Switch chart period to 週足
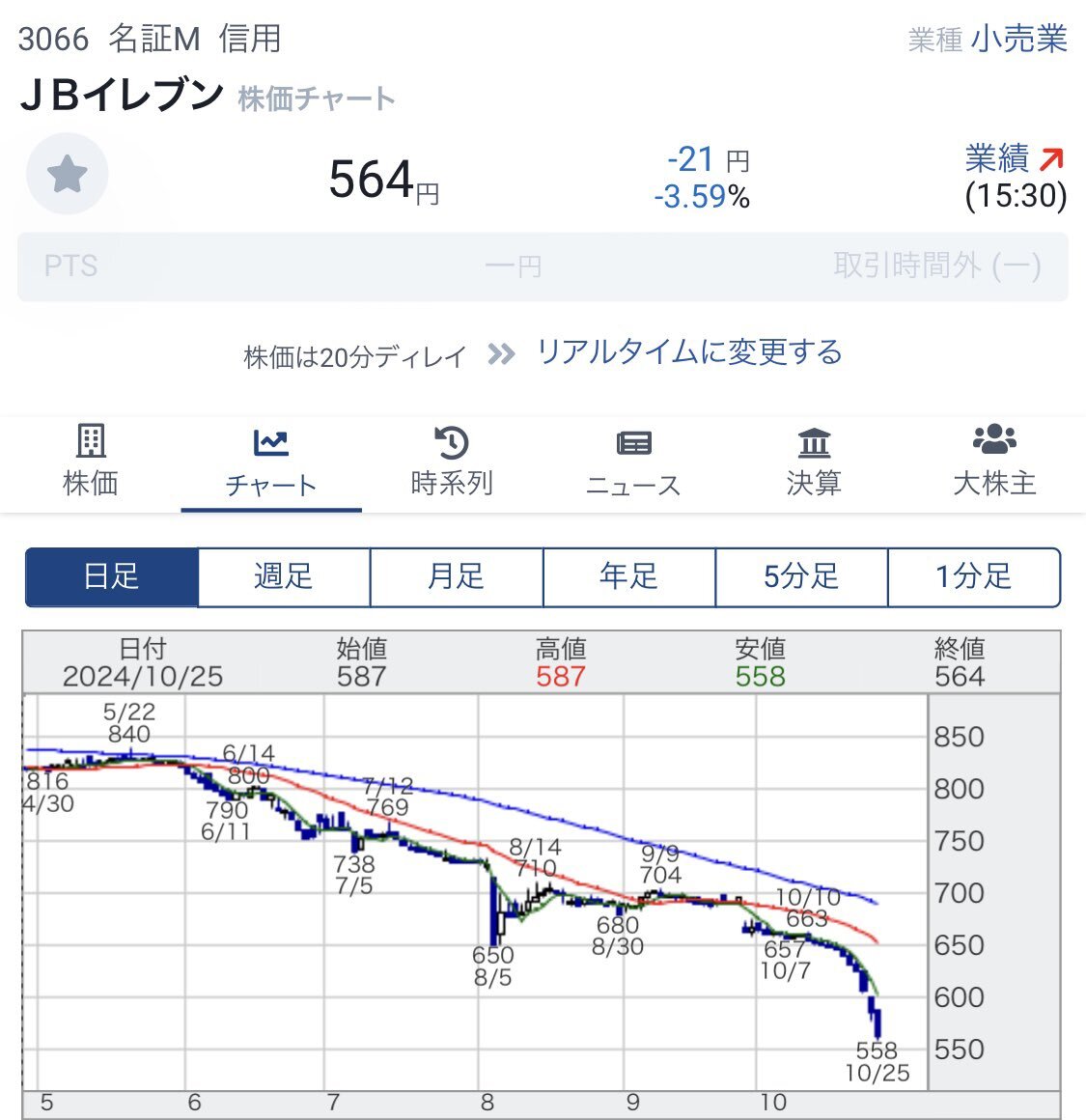The image size is (1086, 1120). 283,576
